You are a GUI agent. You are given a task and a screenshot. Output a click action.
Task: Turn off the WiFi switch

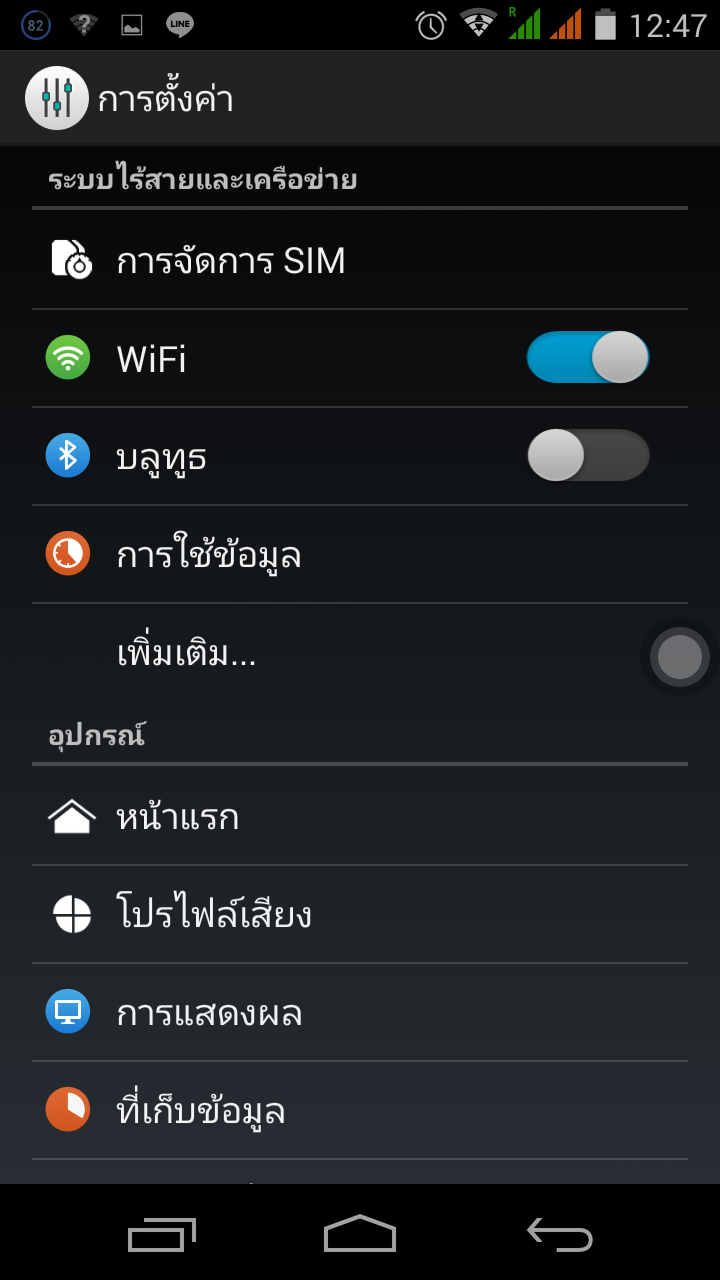588,357
